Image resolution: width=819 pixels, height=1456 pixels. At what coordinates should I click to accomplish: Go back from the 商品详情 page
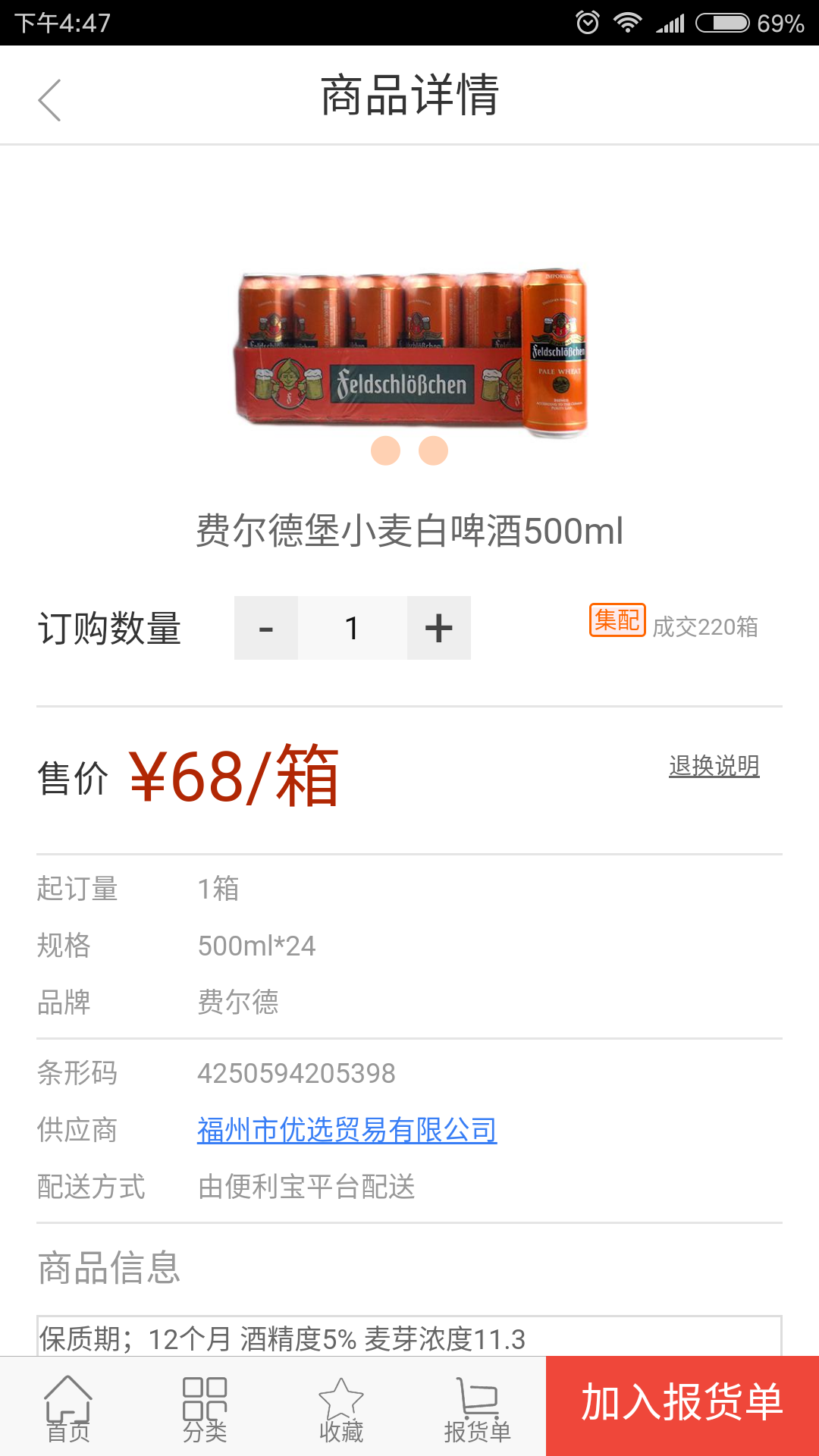49,99
